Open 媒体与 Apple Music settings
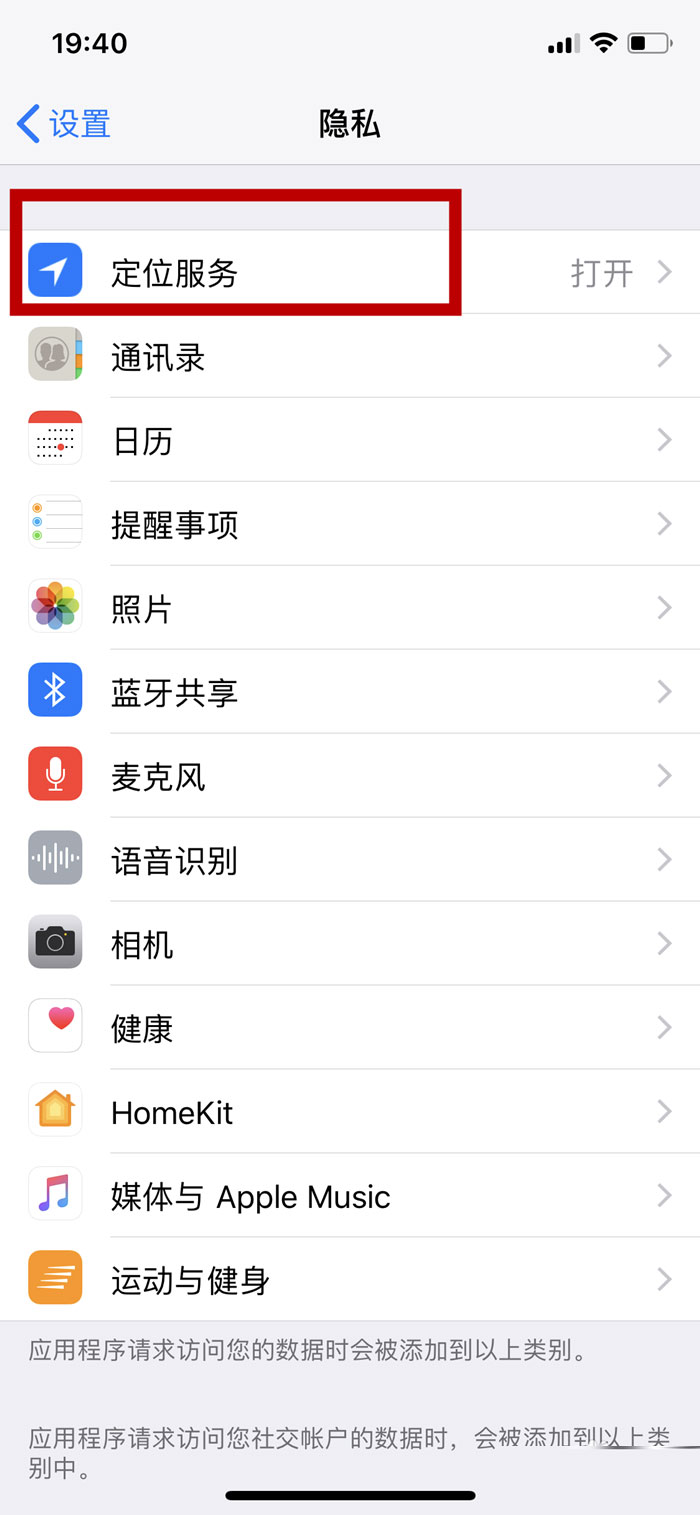This screenshot has height=1515, width=700. 350,1196
